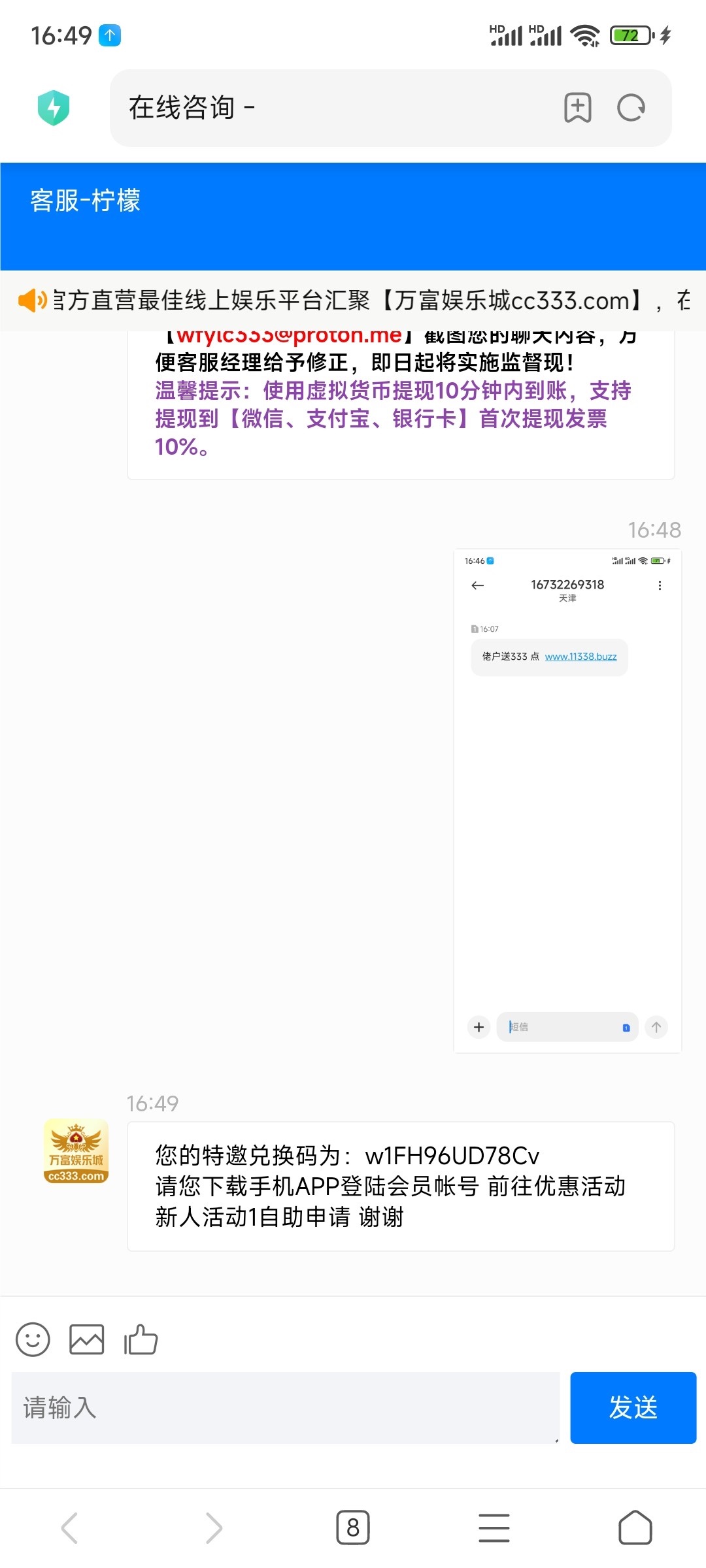Open the emoji picker
The width and height of the screenshot is (706, 1568).
pyautogui.click(x=33, y=1340)
